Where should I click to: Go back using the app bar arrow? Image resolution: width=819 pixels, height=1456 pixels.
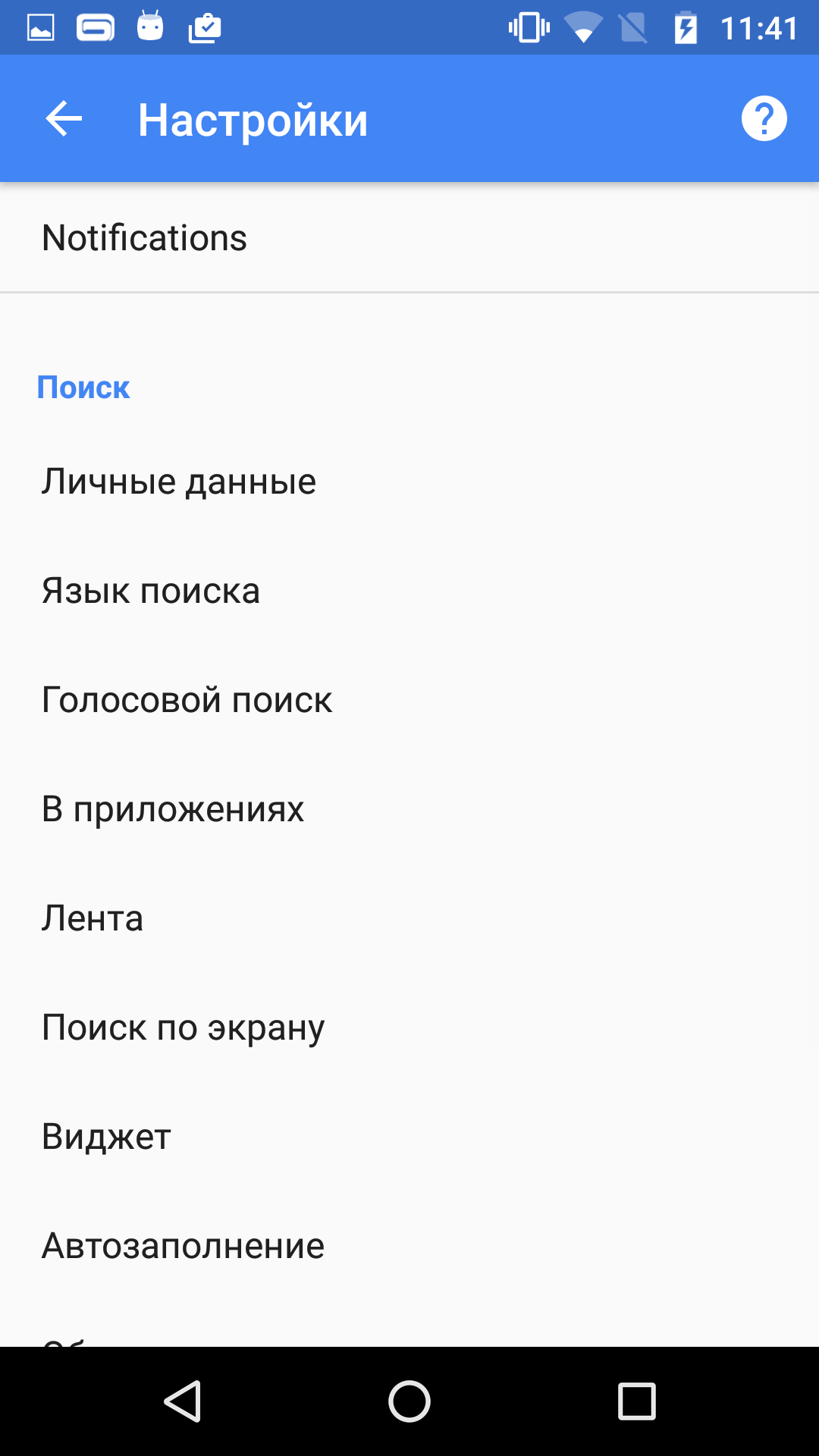64,119
